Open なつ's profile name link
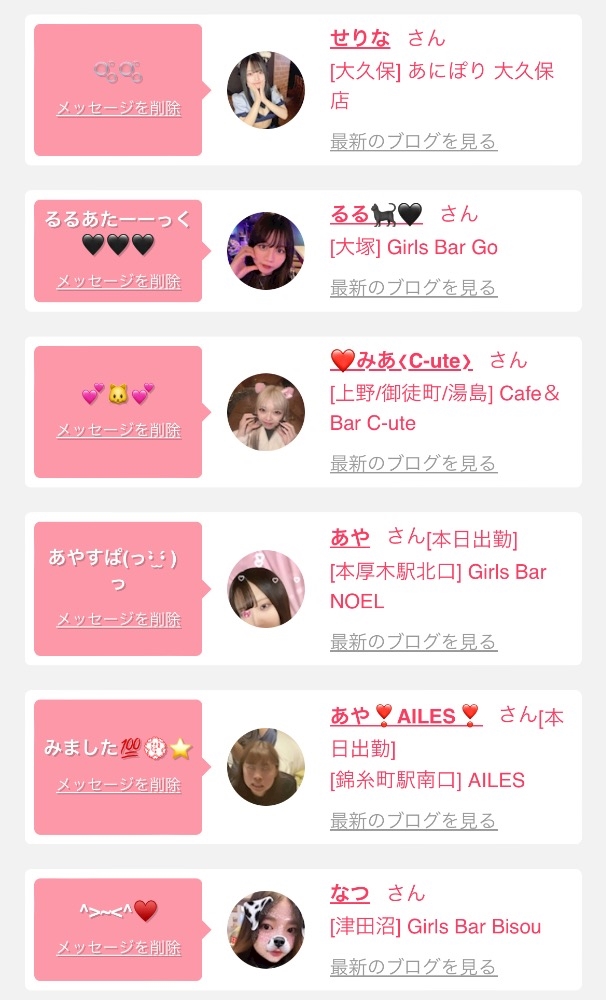Image resolution: width=606 pixels, height=1000 pixels. coord(350,893)
